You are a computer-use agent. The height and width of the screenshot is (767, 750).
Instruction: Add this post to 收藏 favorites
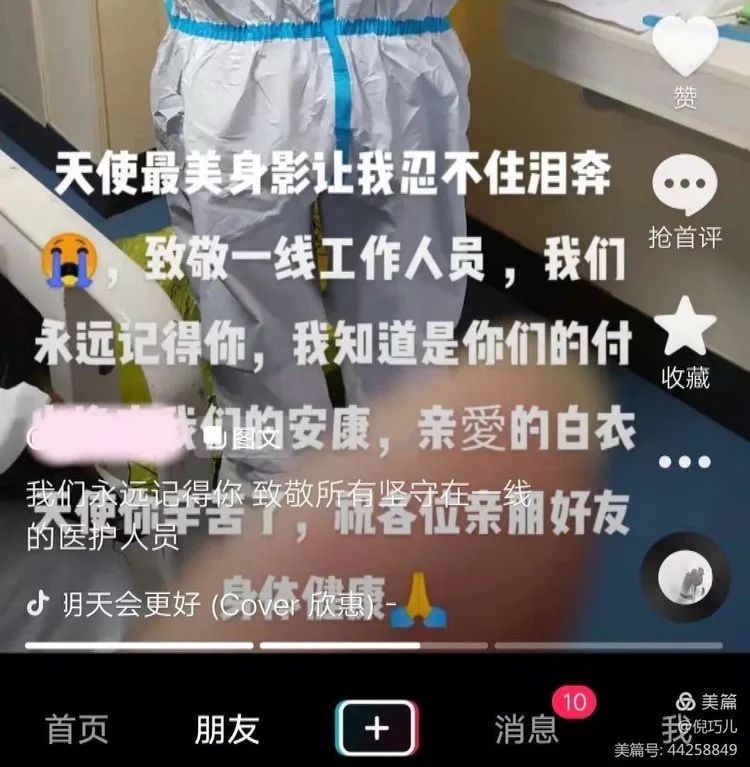[685, 332]
